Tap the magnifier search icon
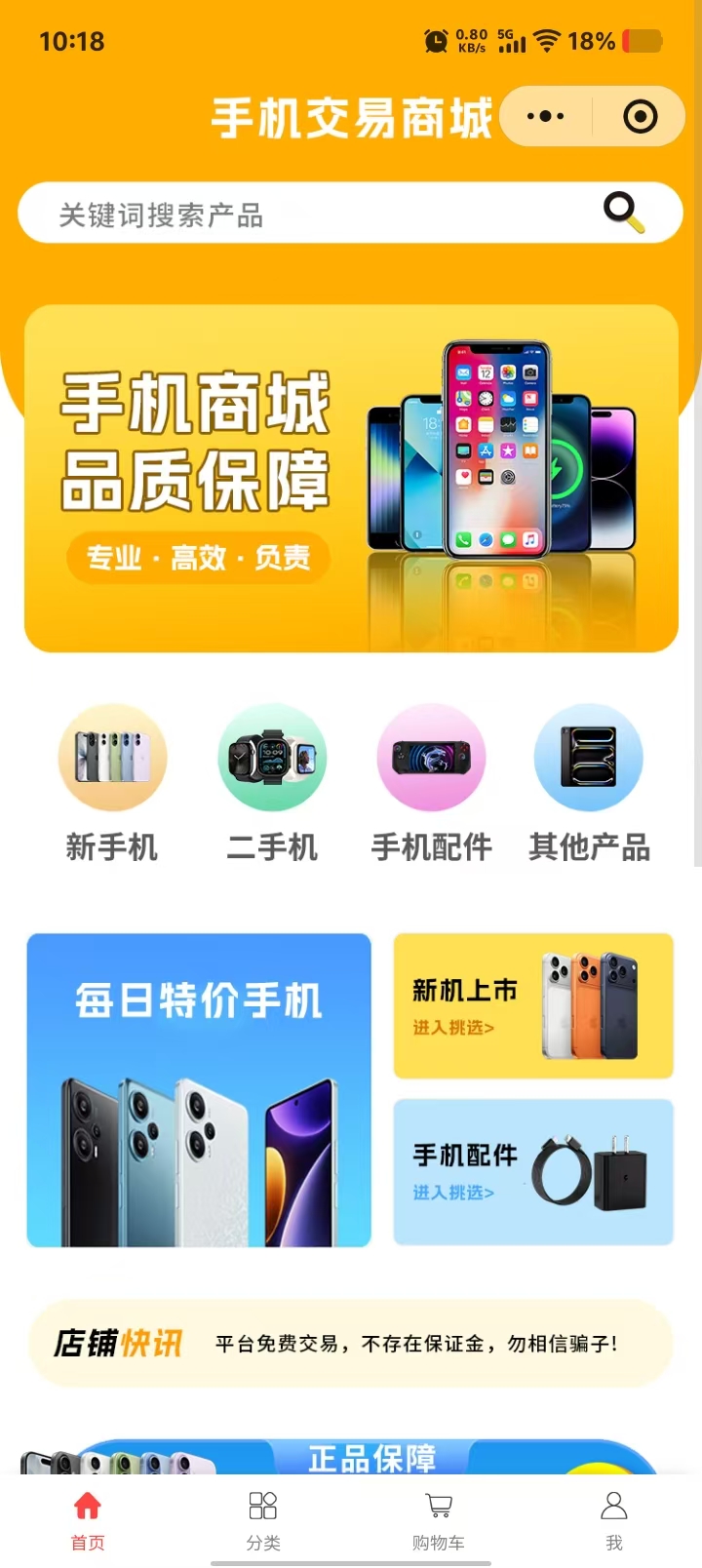The width and height of the screenshot is (702, 1568). (x=623, y=212)
